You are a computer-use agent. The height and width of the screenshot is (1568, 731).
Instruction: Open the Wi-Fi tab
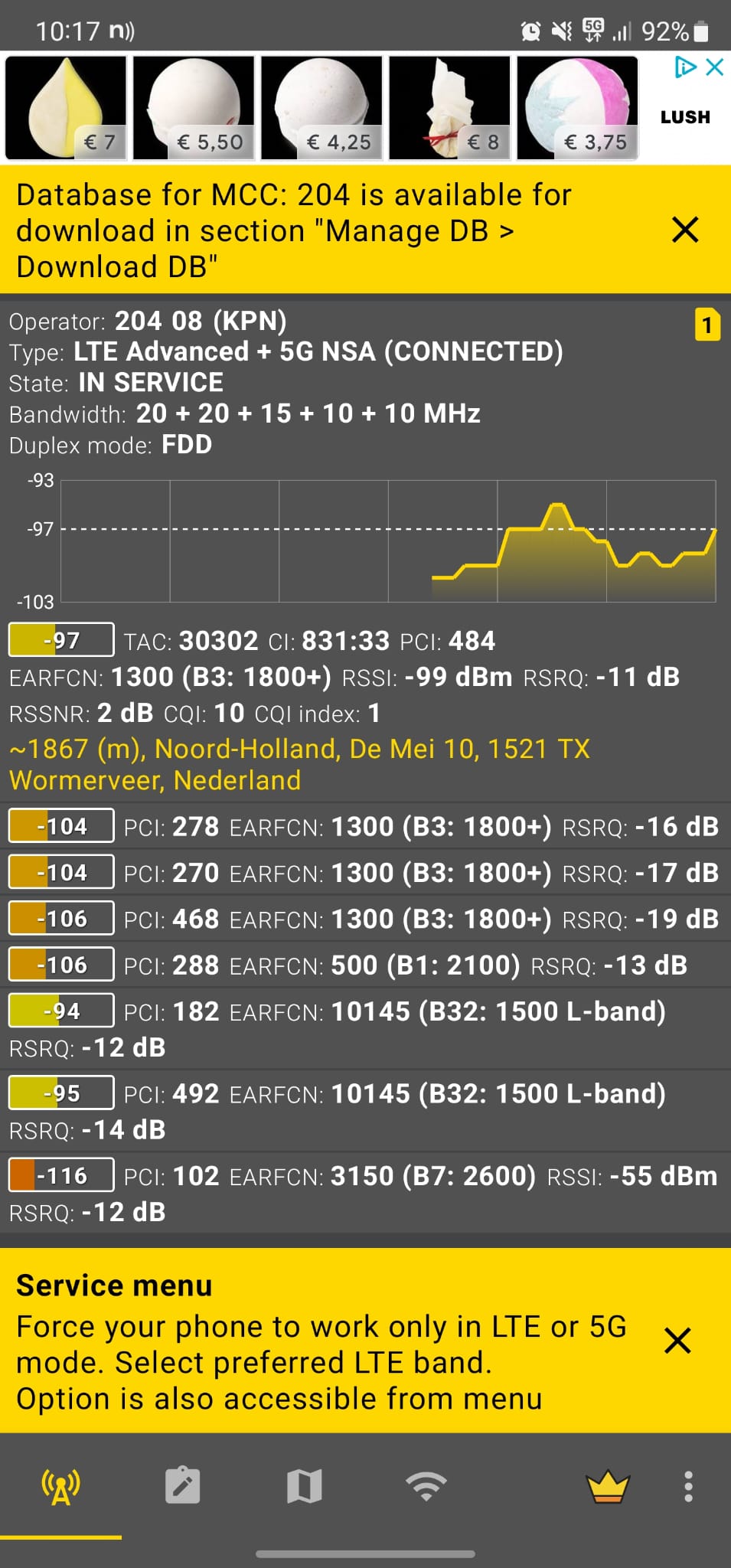click(426, 1487)
